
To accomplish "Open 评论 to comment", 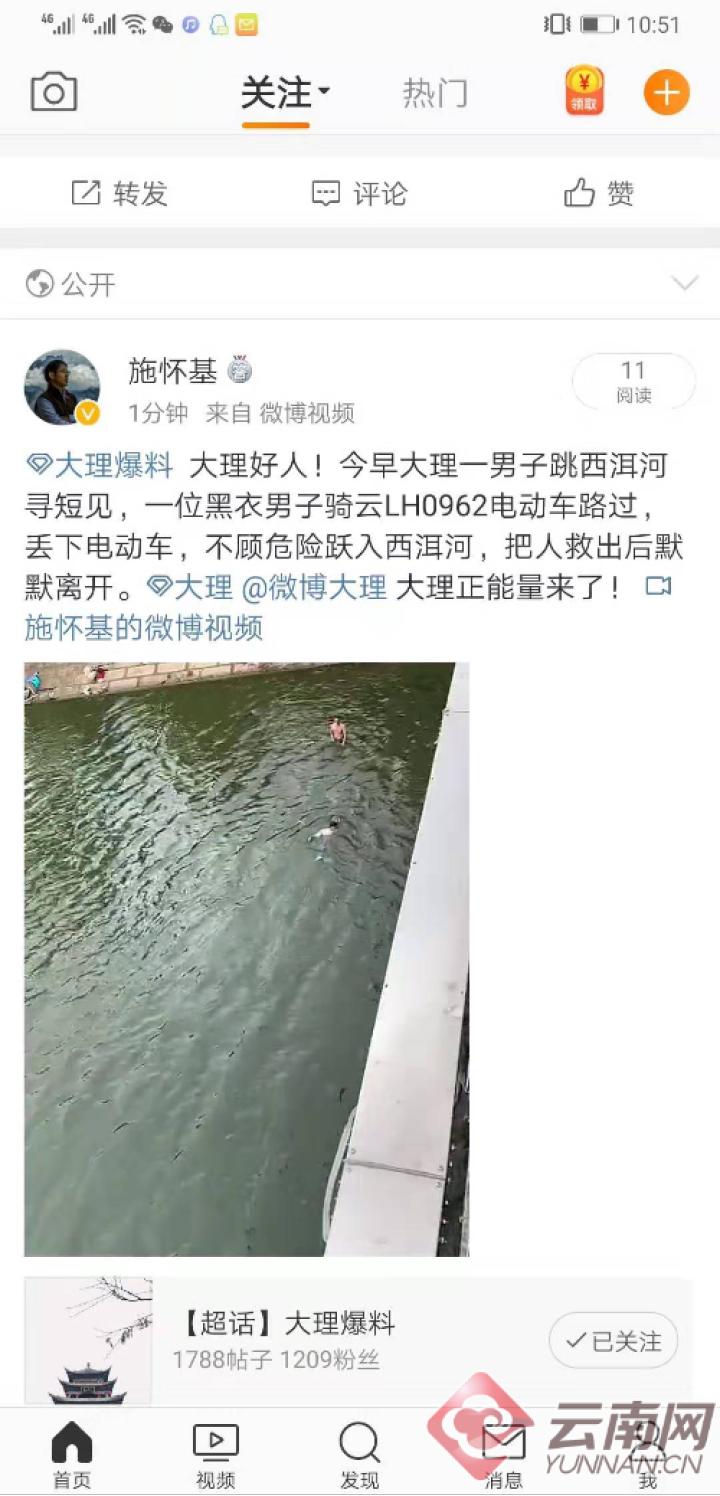I will [360, 193].
